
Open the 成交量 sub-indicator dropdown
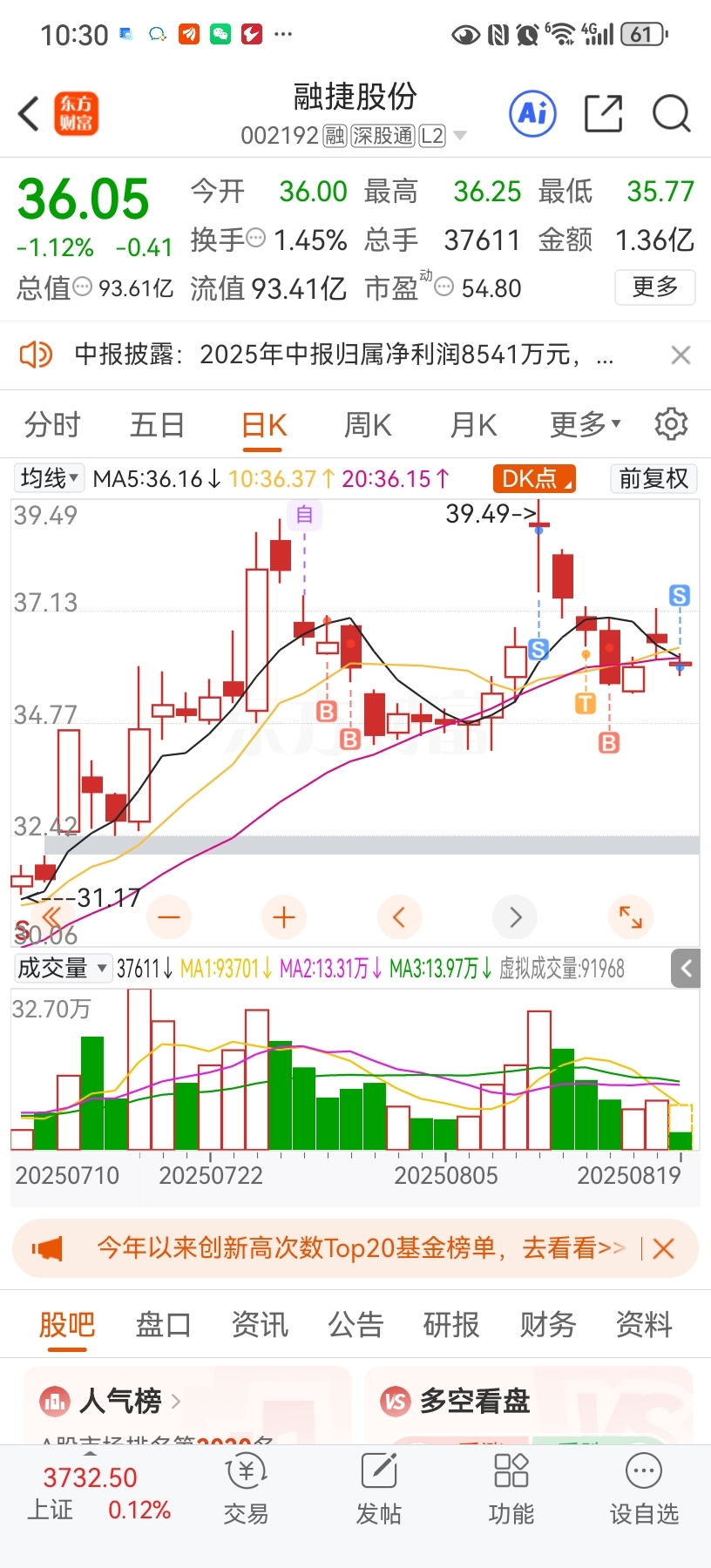[x=63, y=969]
